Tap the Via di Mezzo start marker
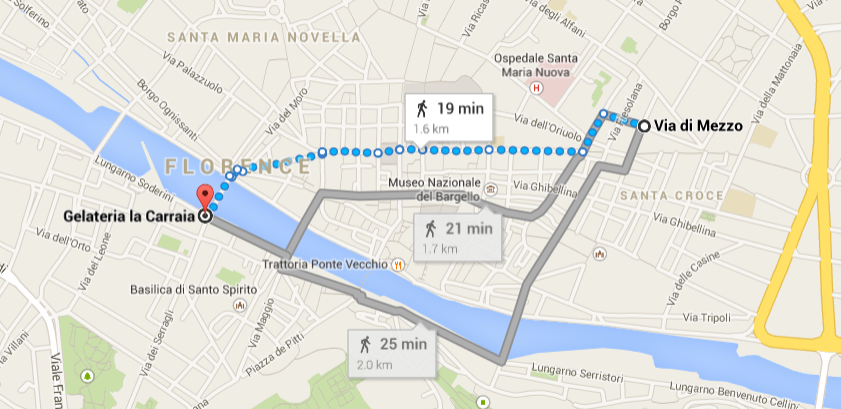This screenshot has height=409, width=841. (x=644, y=126)
